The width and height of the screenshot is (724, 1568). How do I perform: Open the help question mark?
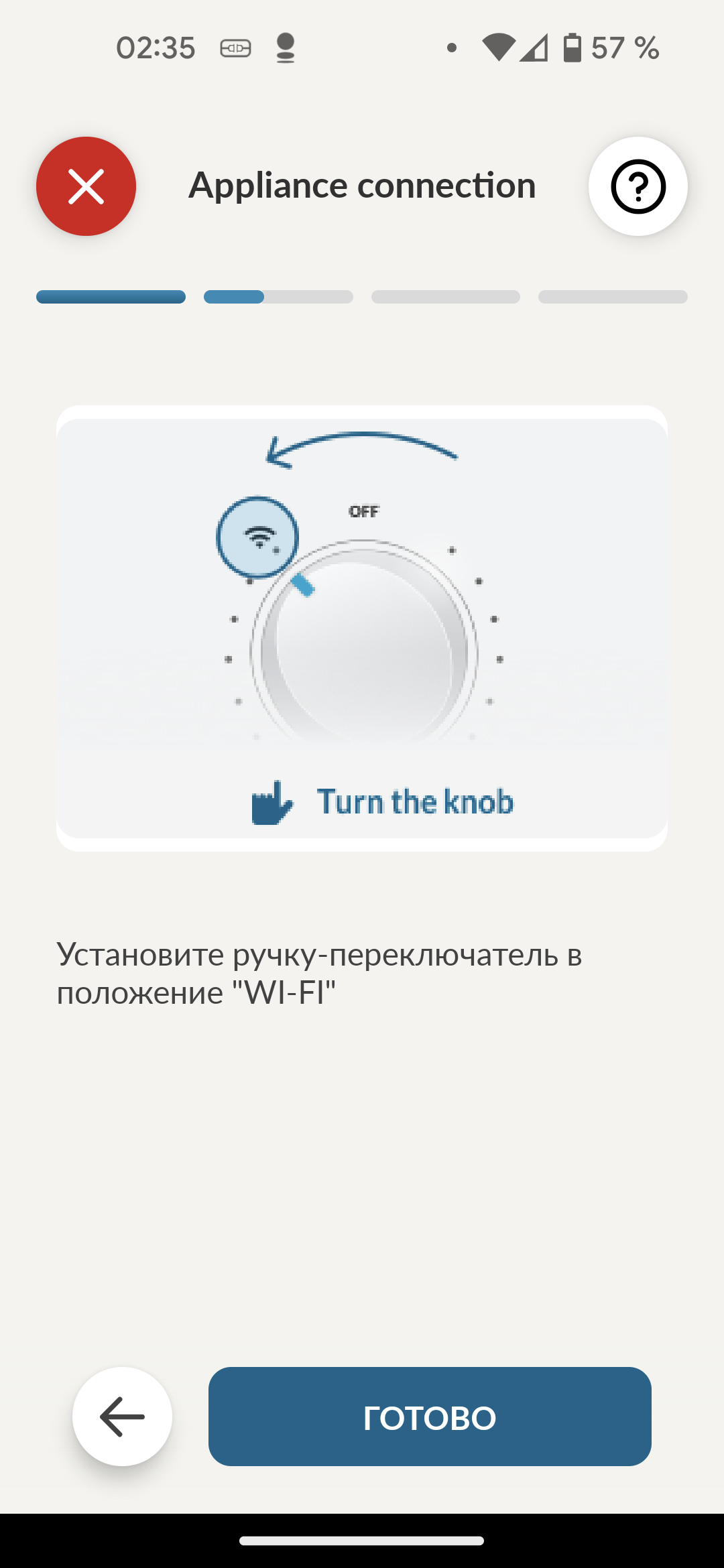pos(638,186)
